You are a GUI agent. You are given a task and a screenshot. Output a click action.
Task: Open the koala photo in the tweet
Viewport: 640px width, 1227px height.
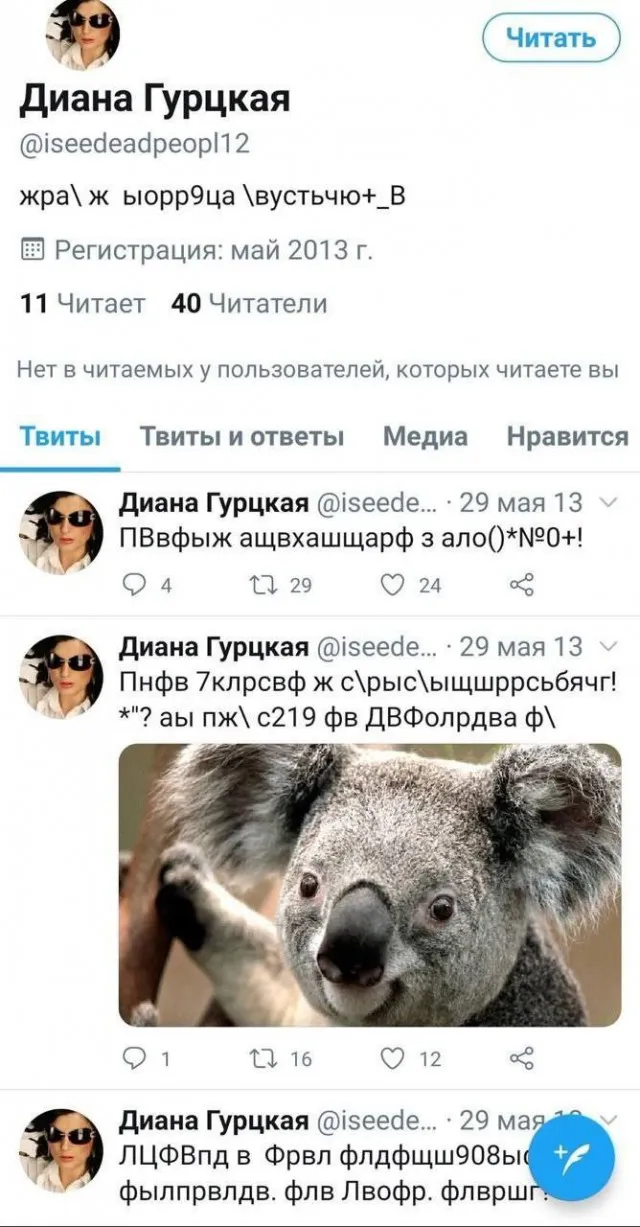369,885
